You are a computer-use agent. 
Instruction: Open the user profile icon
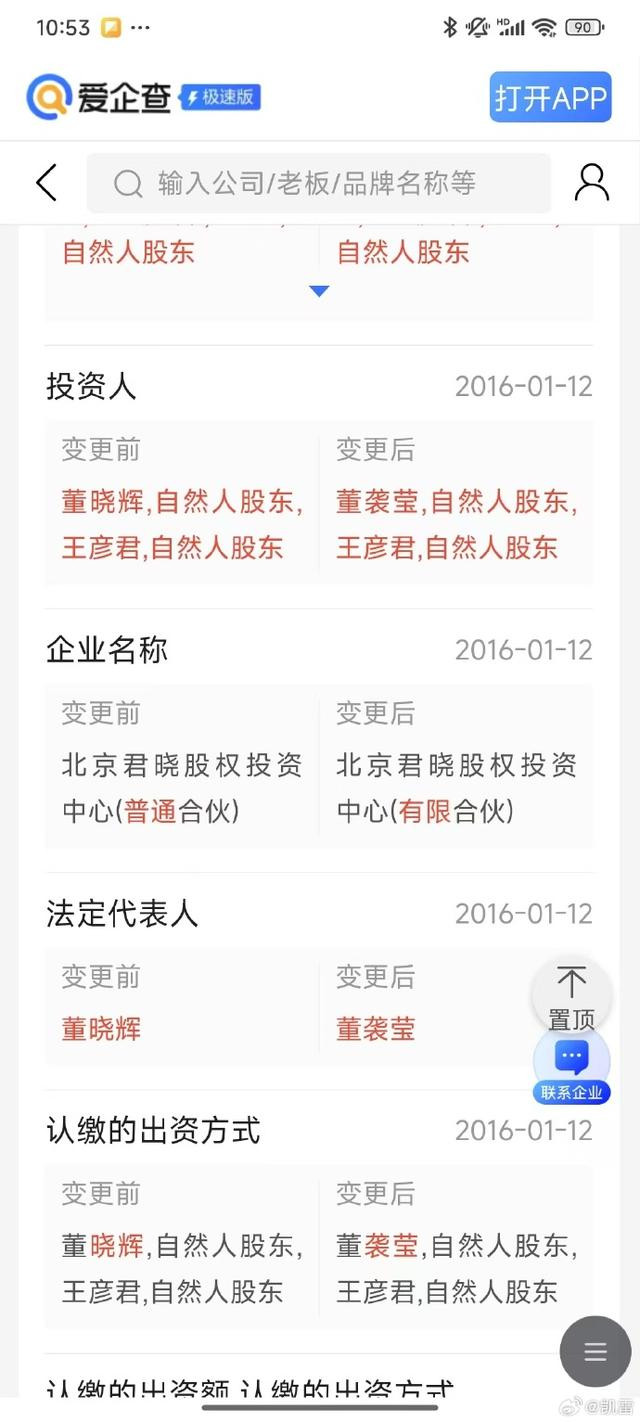(592, 182)
